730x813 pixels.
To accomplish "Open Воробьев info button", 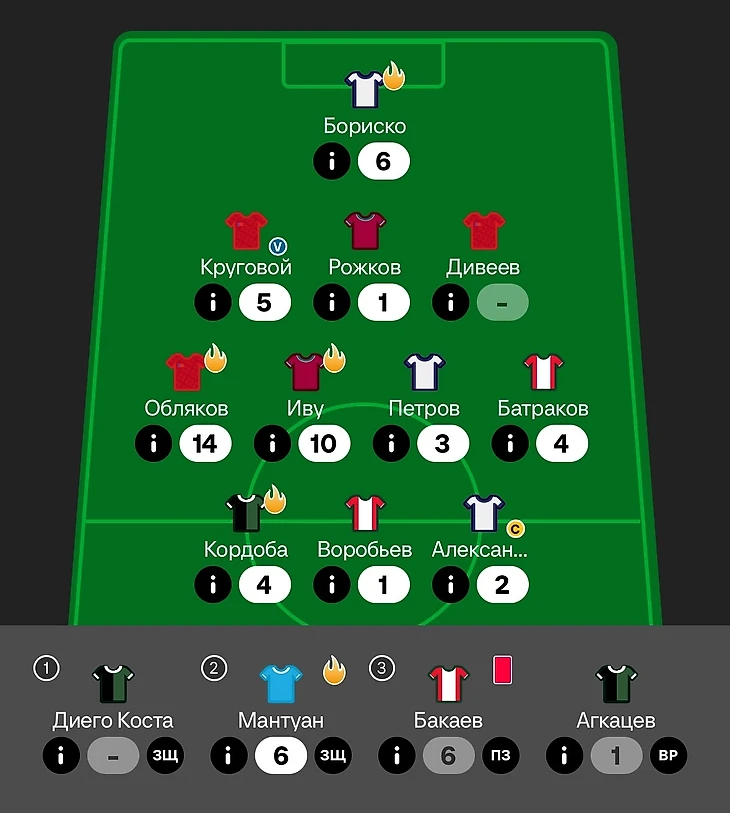I will click(x=332, y=585).
